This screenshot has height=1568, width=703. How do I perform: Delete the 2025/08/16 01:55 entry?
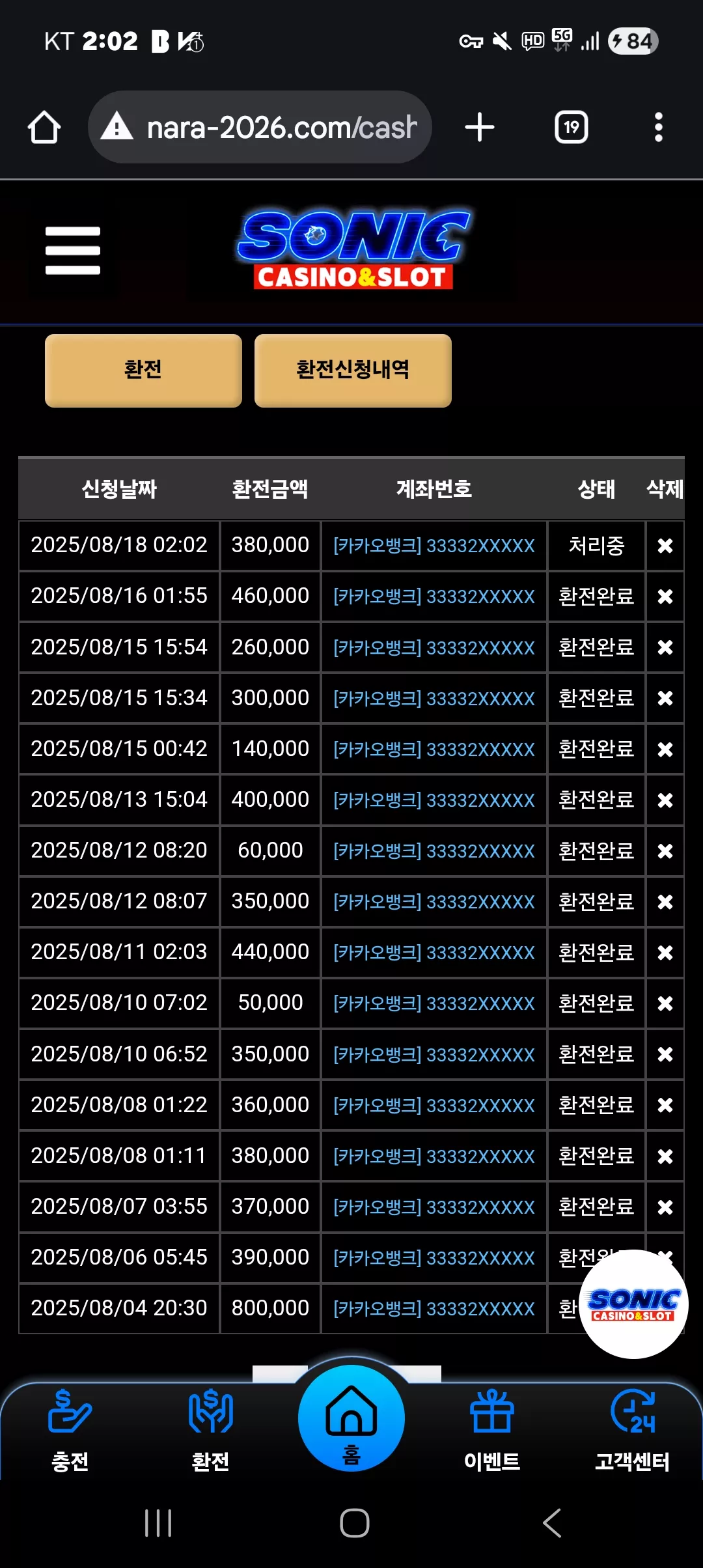click(665, 596)
